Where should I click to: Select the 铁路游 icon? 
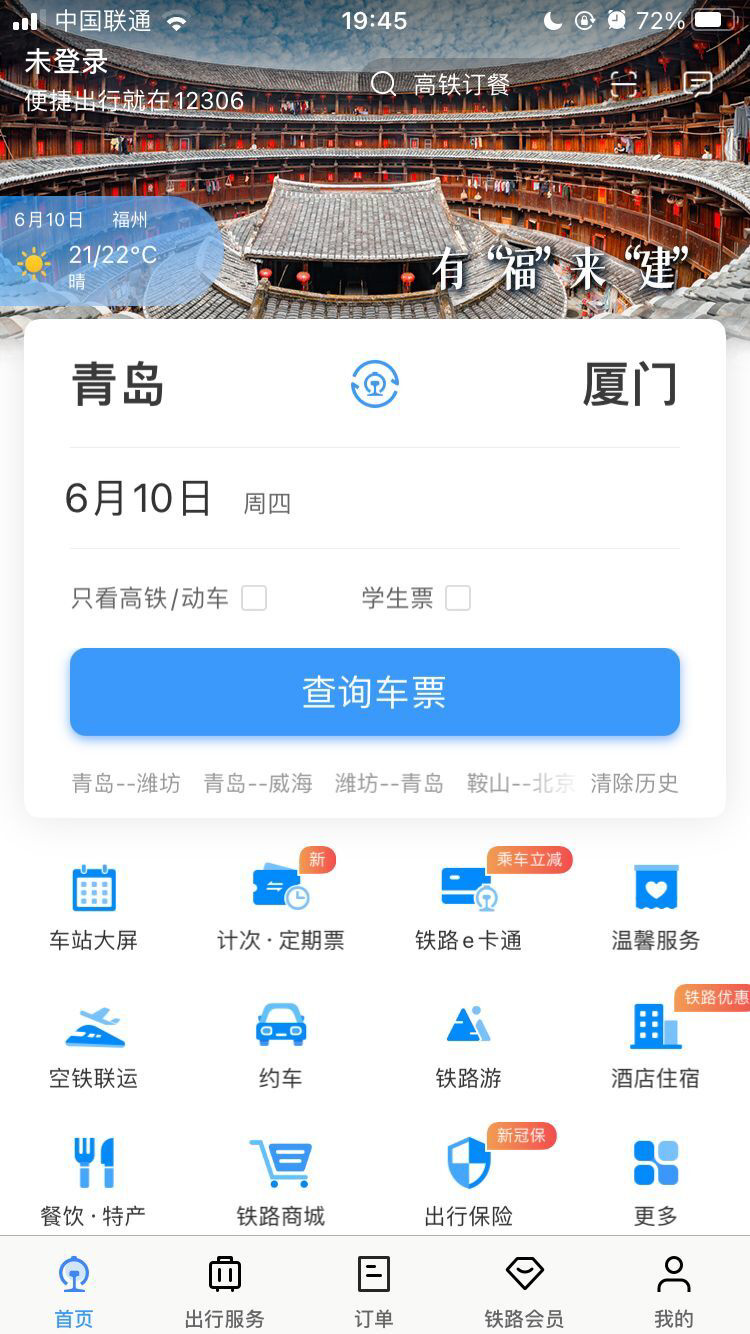(x=467, y=1041)
